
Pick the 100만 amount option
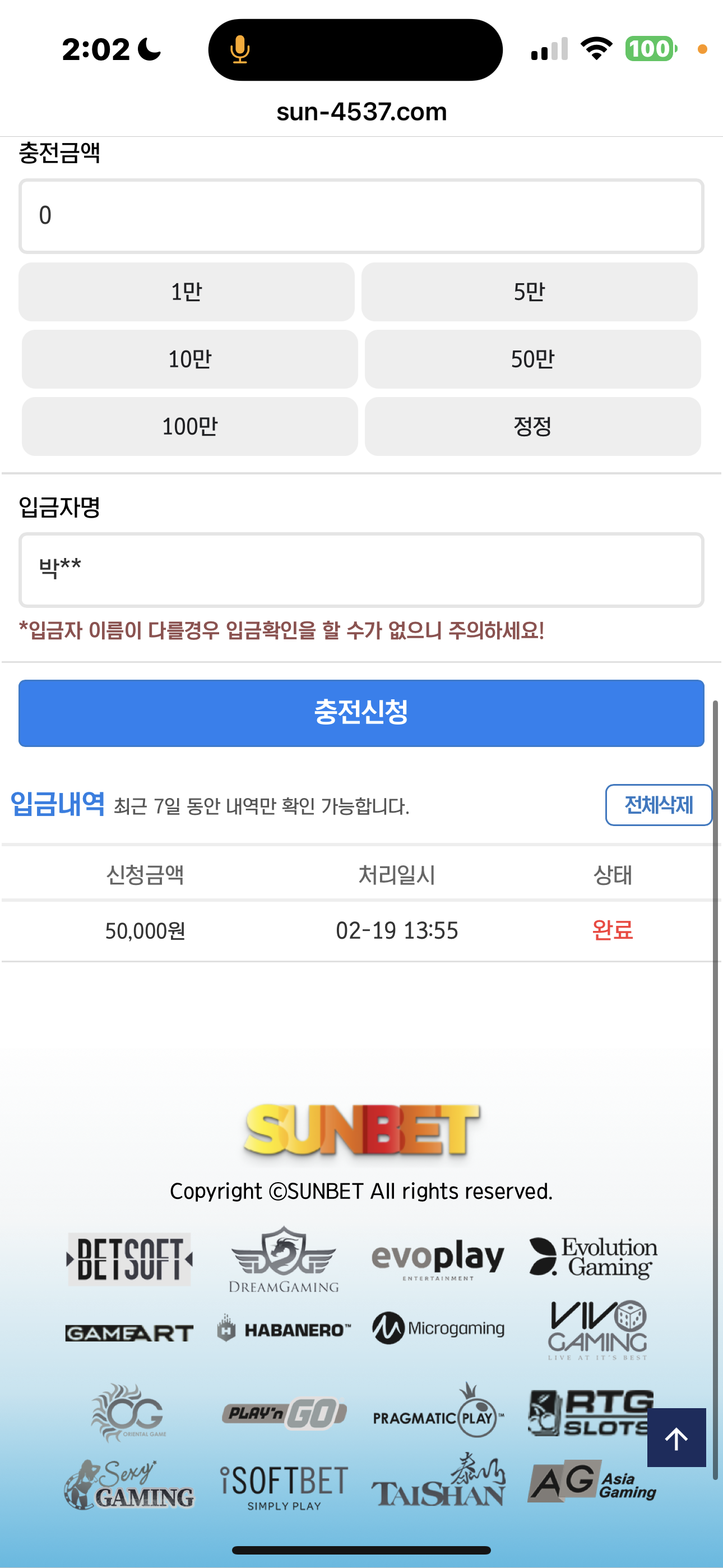(x=190, y=426)
